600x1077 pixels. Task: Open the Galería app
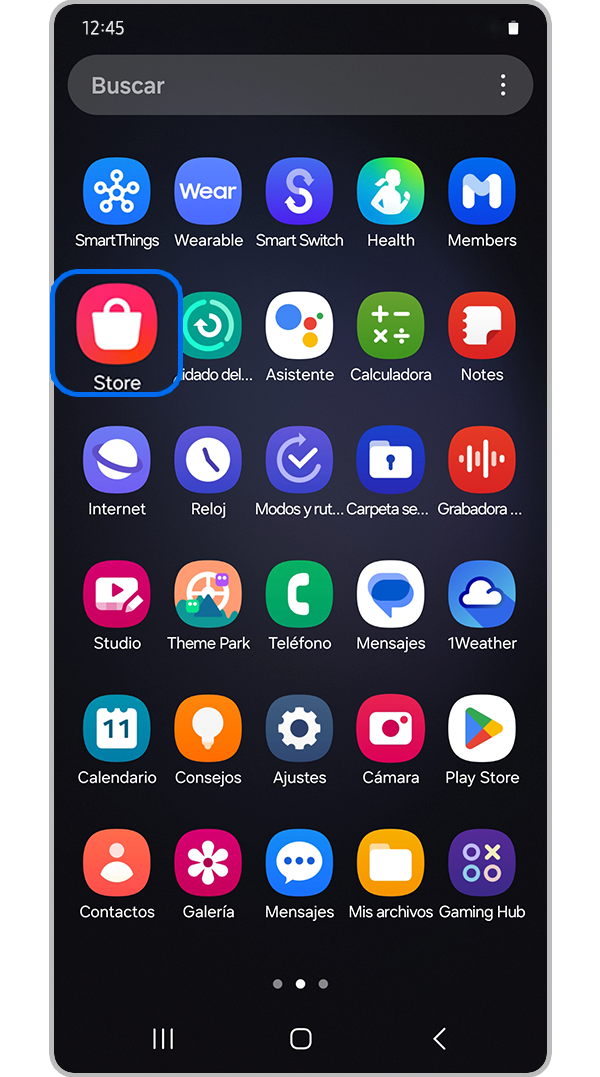pyautogui.click(x=208, y=863)
